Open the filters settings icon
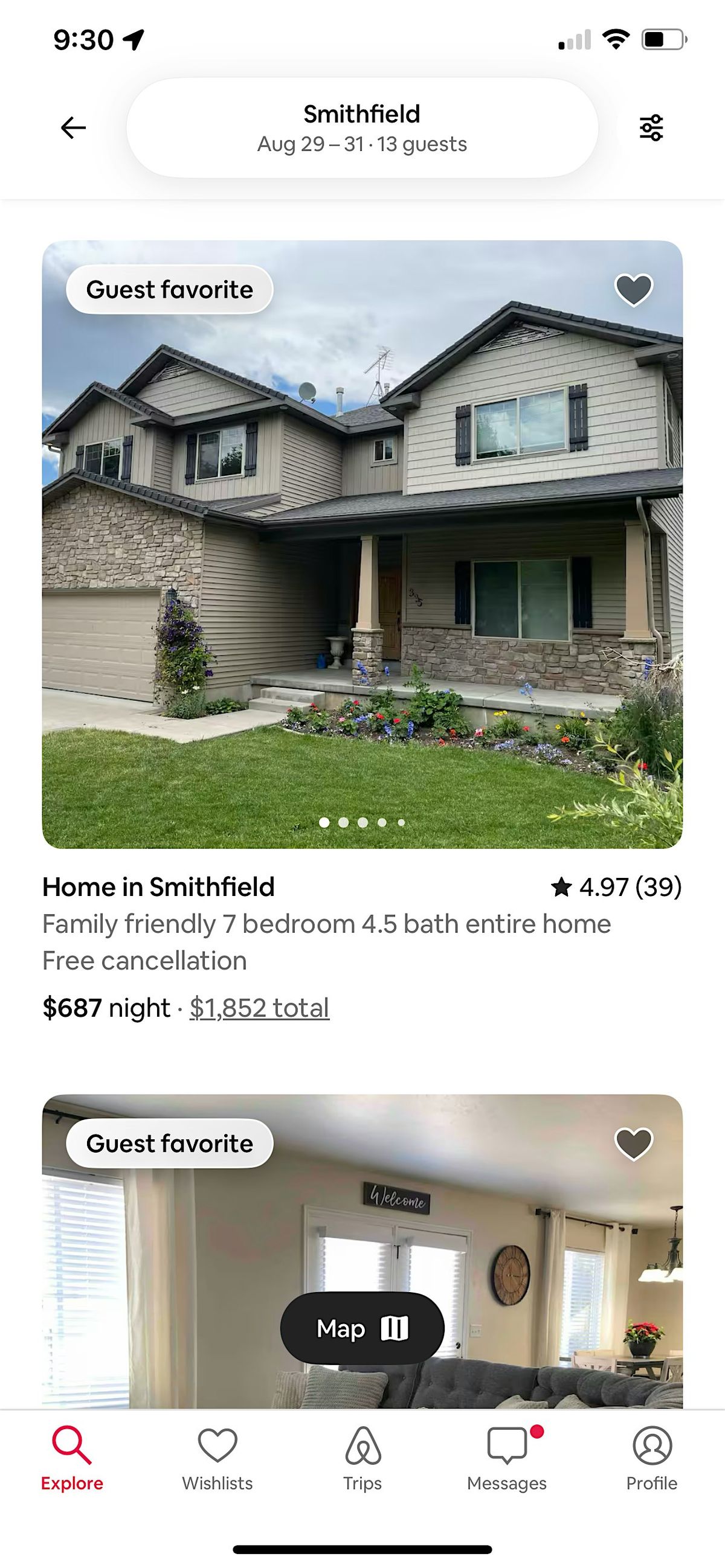Viewport: 725px width, 1568px height. click(x=651, y=128)
